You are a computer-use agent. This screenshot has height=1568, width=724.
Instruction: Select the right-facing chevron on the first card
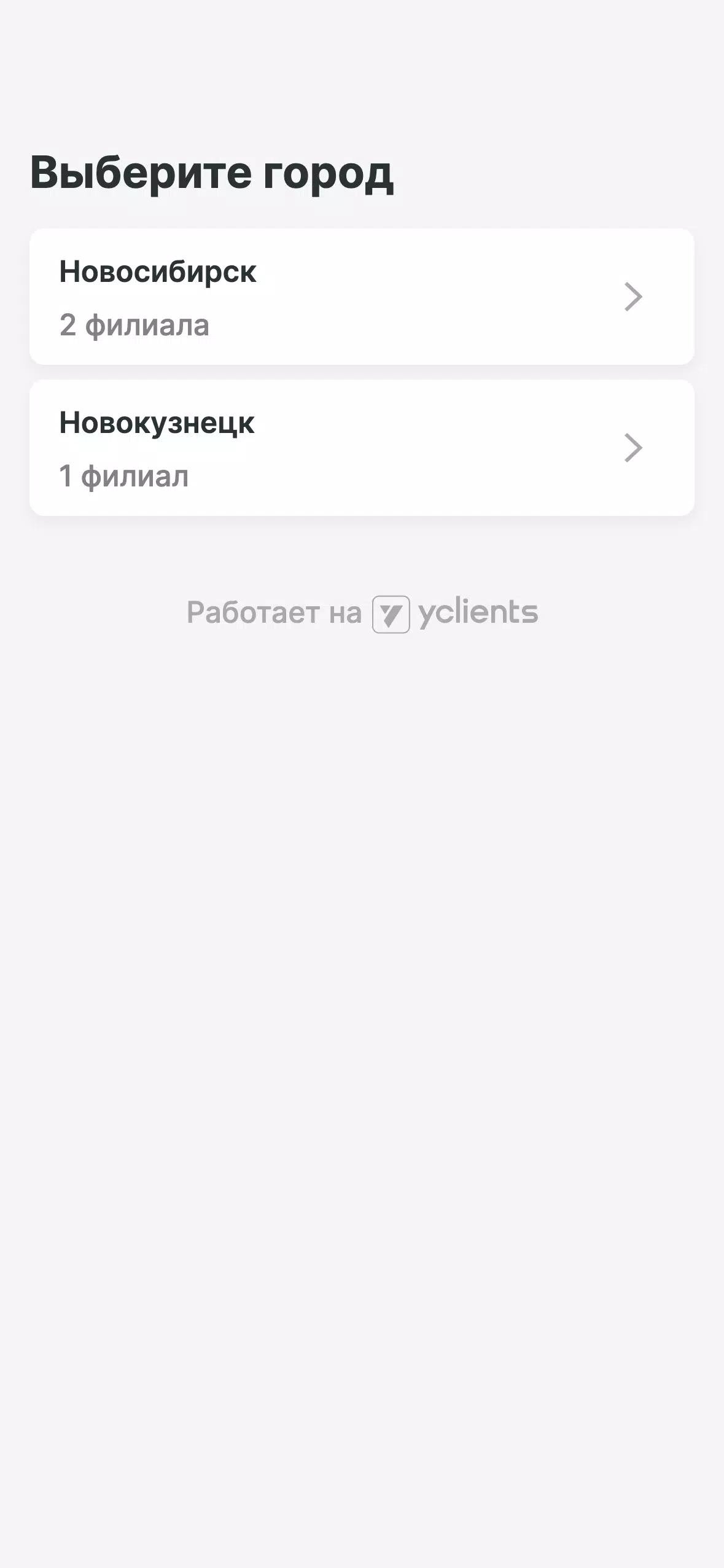pyautogui.click(x=634, y=296)
